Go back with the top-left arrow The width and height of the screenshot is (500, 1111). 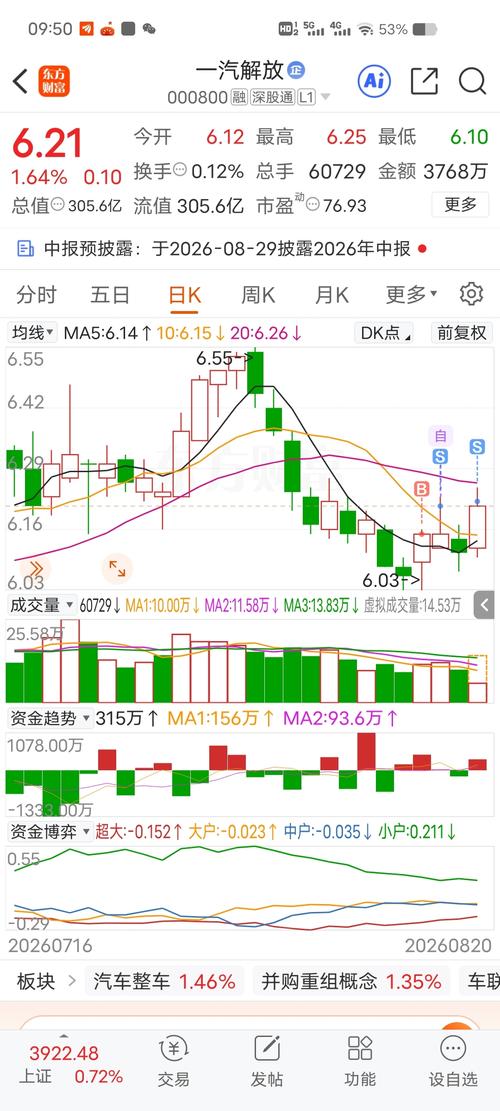pos(21,81)
